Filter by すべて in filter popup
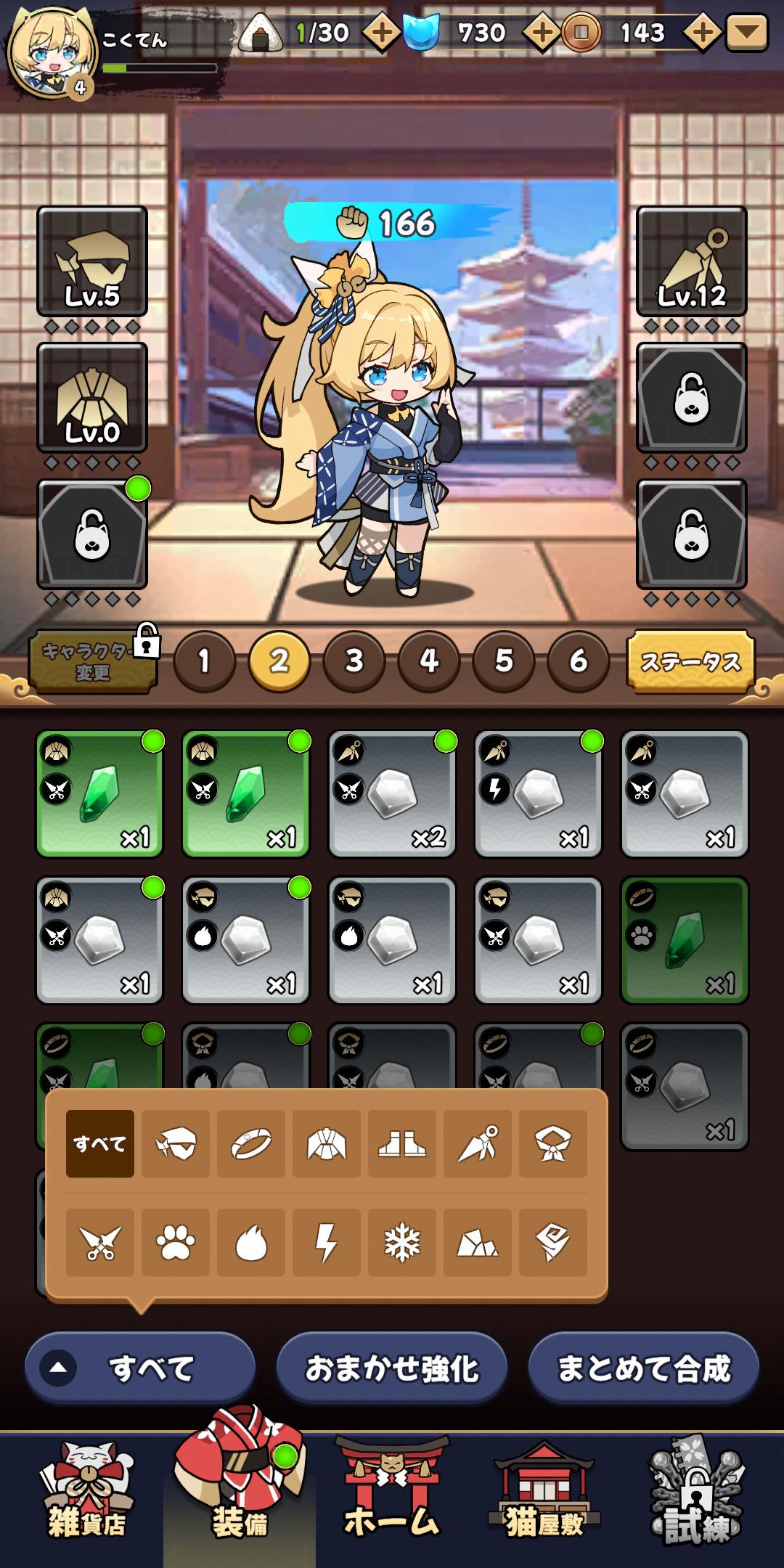This screenshot has width=784, height=1568. (100, 1143)
